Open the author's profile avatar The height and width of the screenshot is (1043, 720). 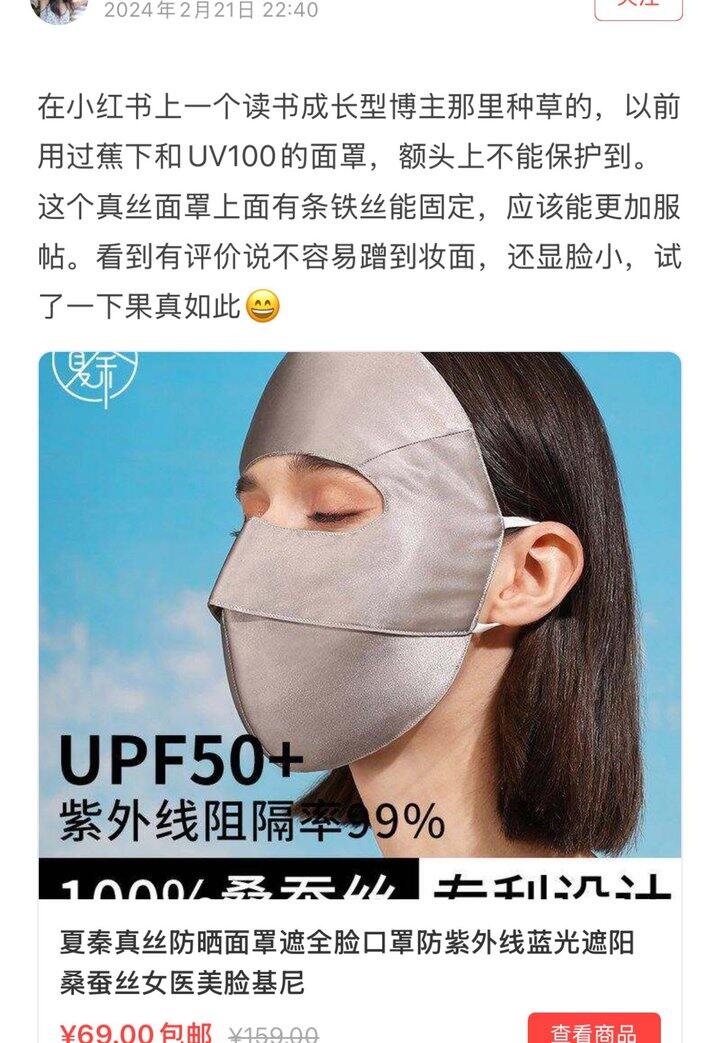coord(59,9)
